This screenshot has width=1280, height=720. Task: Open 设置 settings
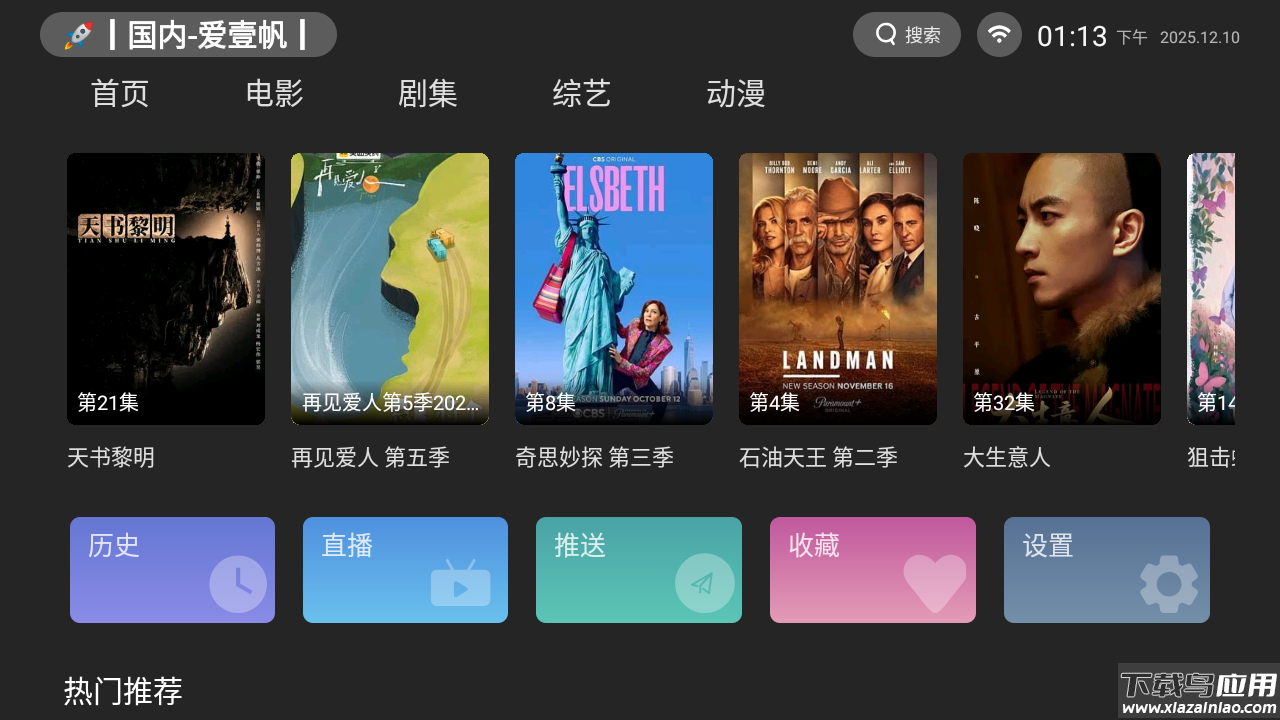point(1107,570)
